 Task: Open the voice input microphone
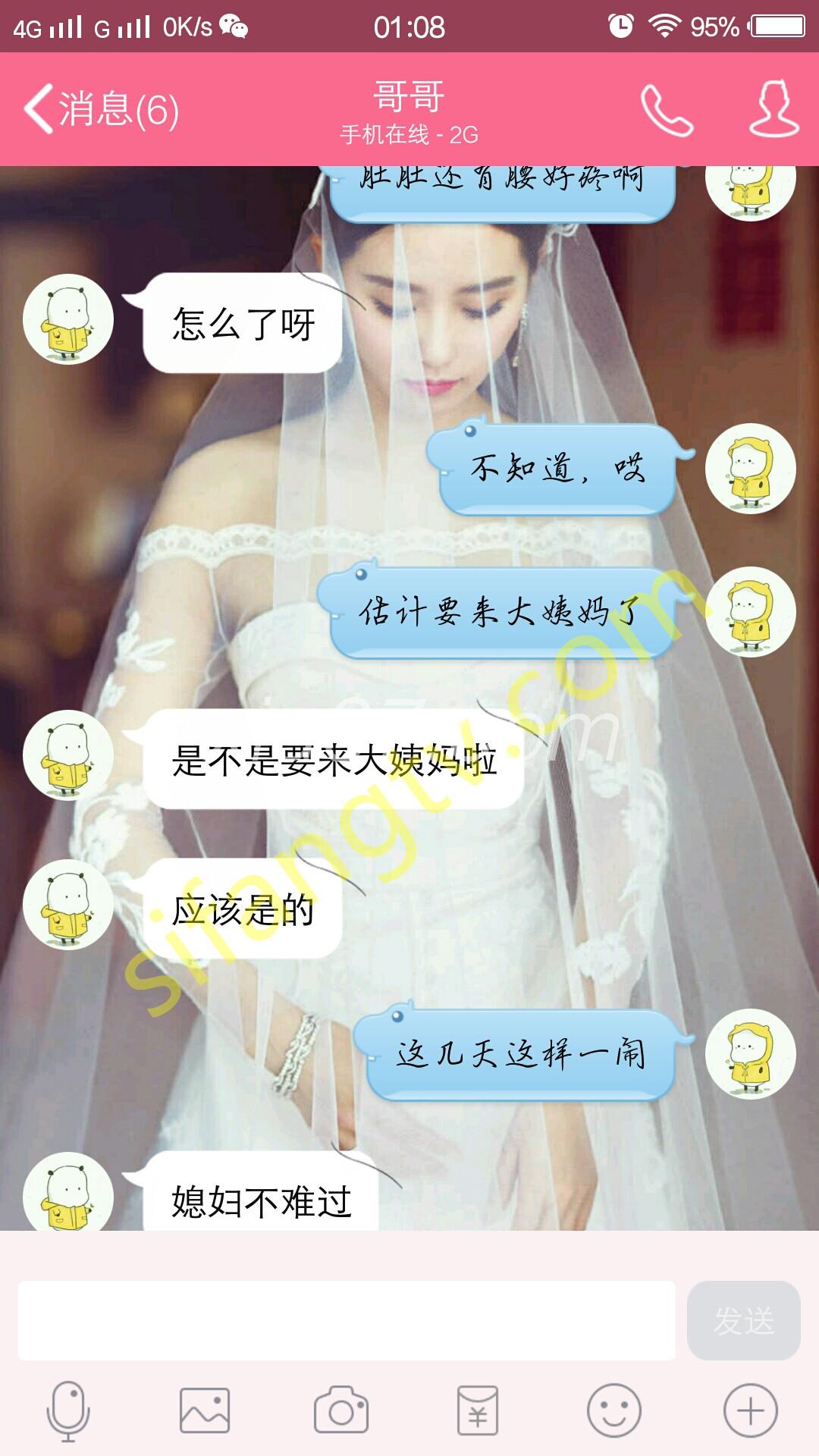click(68, 1411)
